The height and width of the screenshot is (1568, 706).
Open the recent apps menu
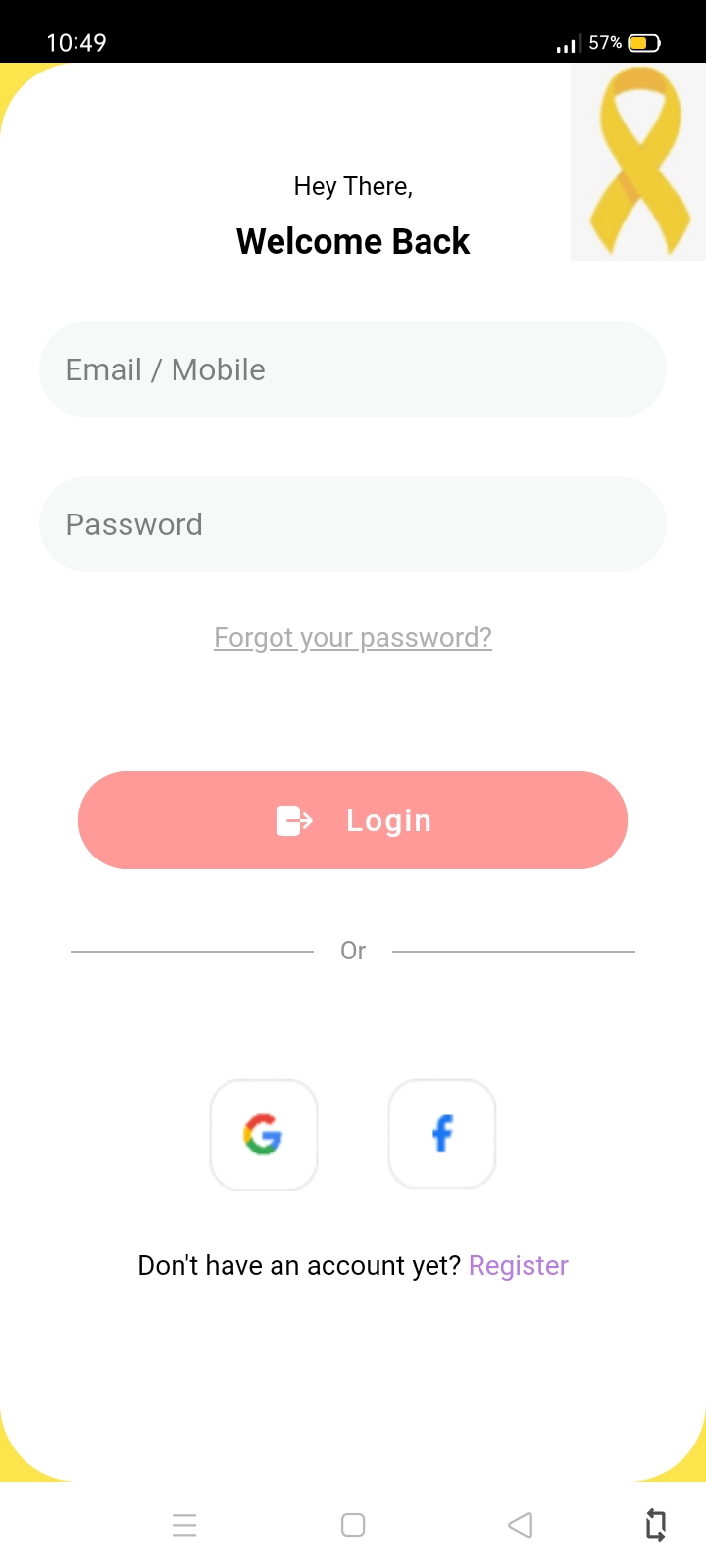point(184,1525)
